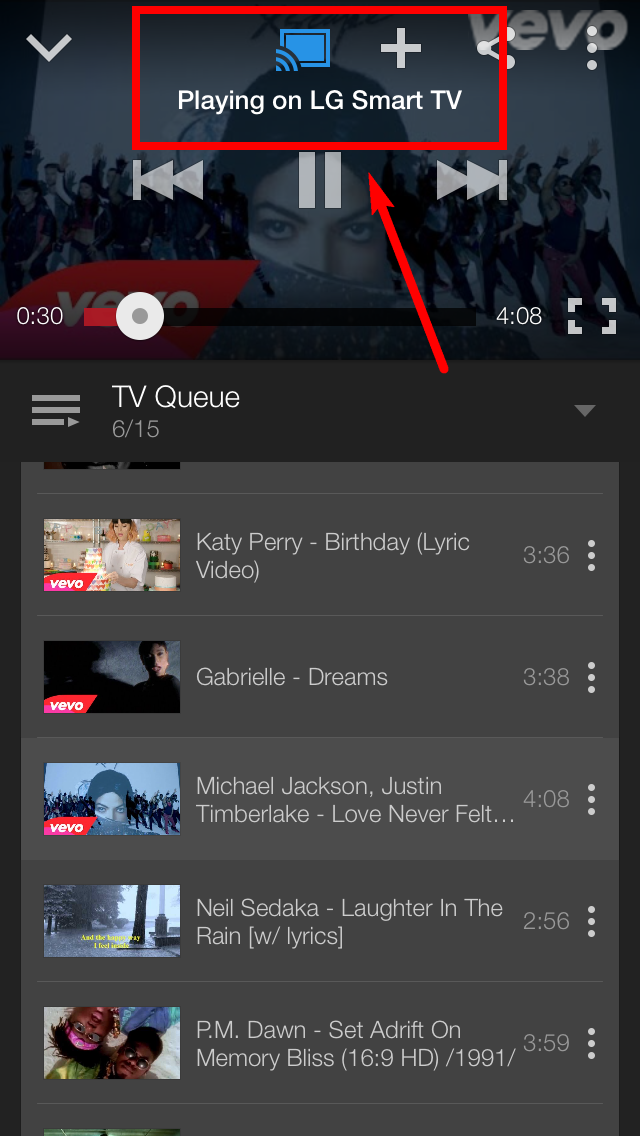Pause the playing video
The height and width of the screenshot is (1136, 640).
(x=320, y=180)
